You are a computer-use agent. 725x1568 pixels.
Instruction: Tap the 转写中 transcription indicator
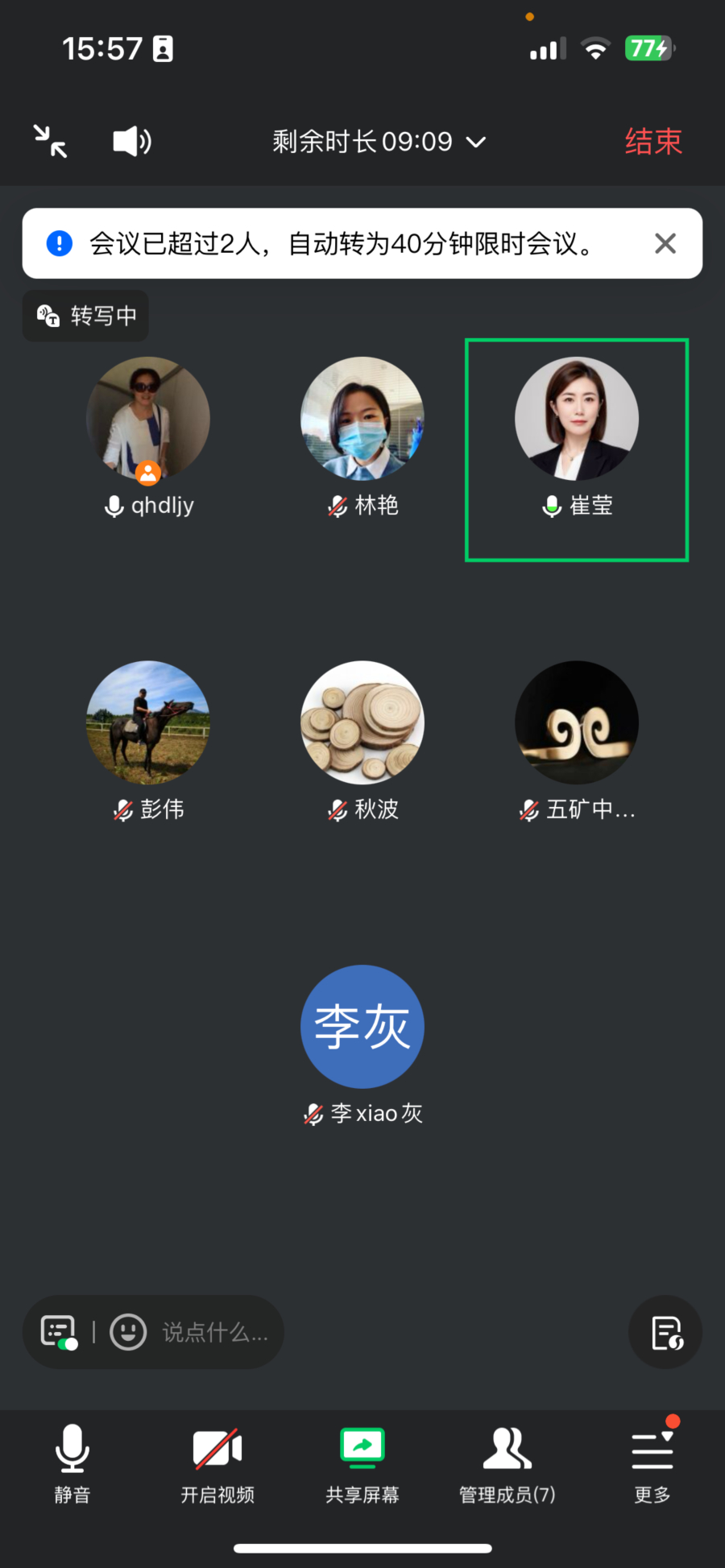coord(85,316)
